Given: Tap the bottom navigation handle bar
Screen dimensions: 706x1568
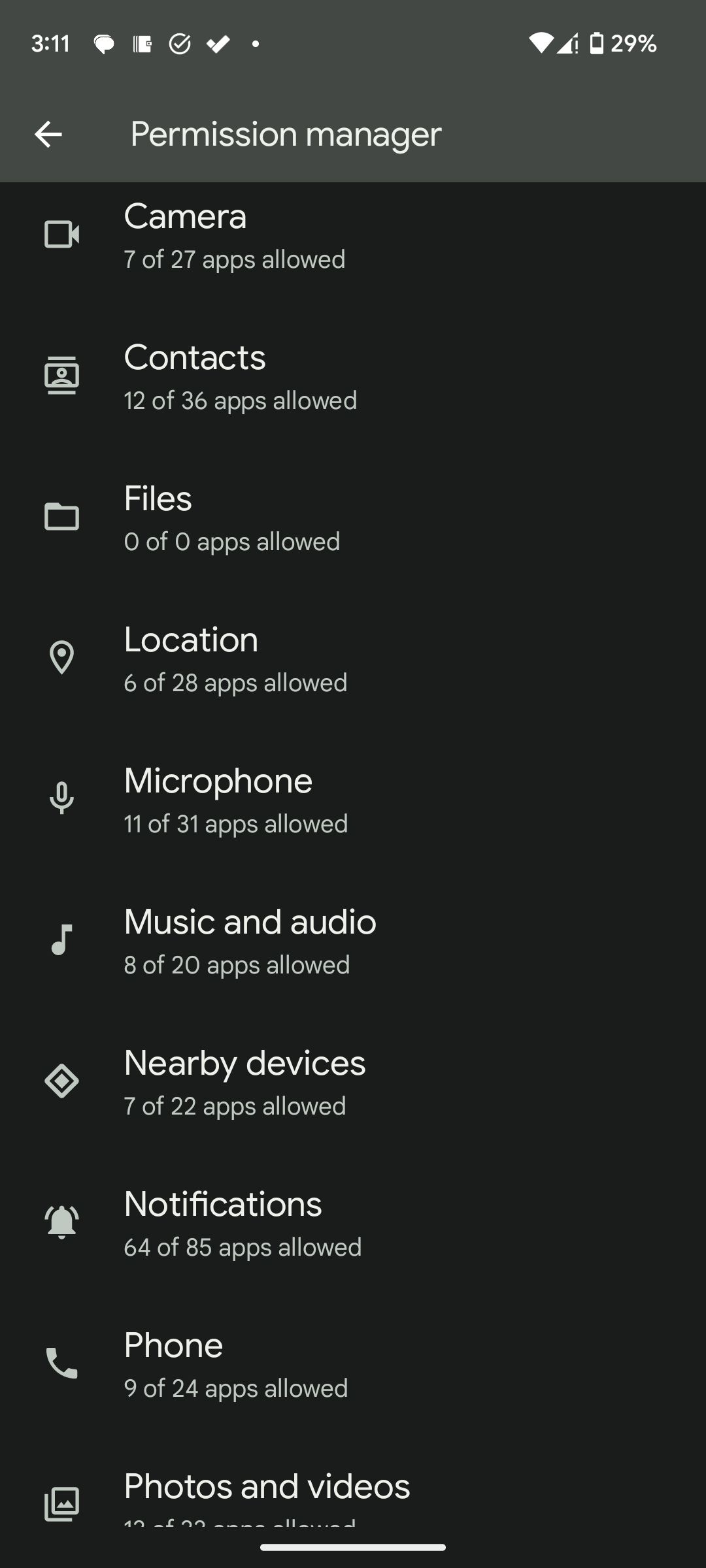Looking at the screenshot, I should click(x=353, y=1548).
